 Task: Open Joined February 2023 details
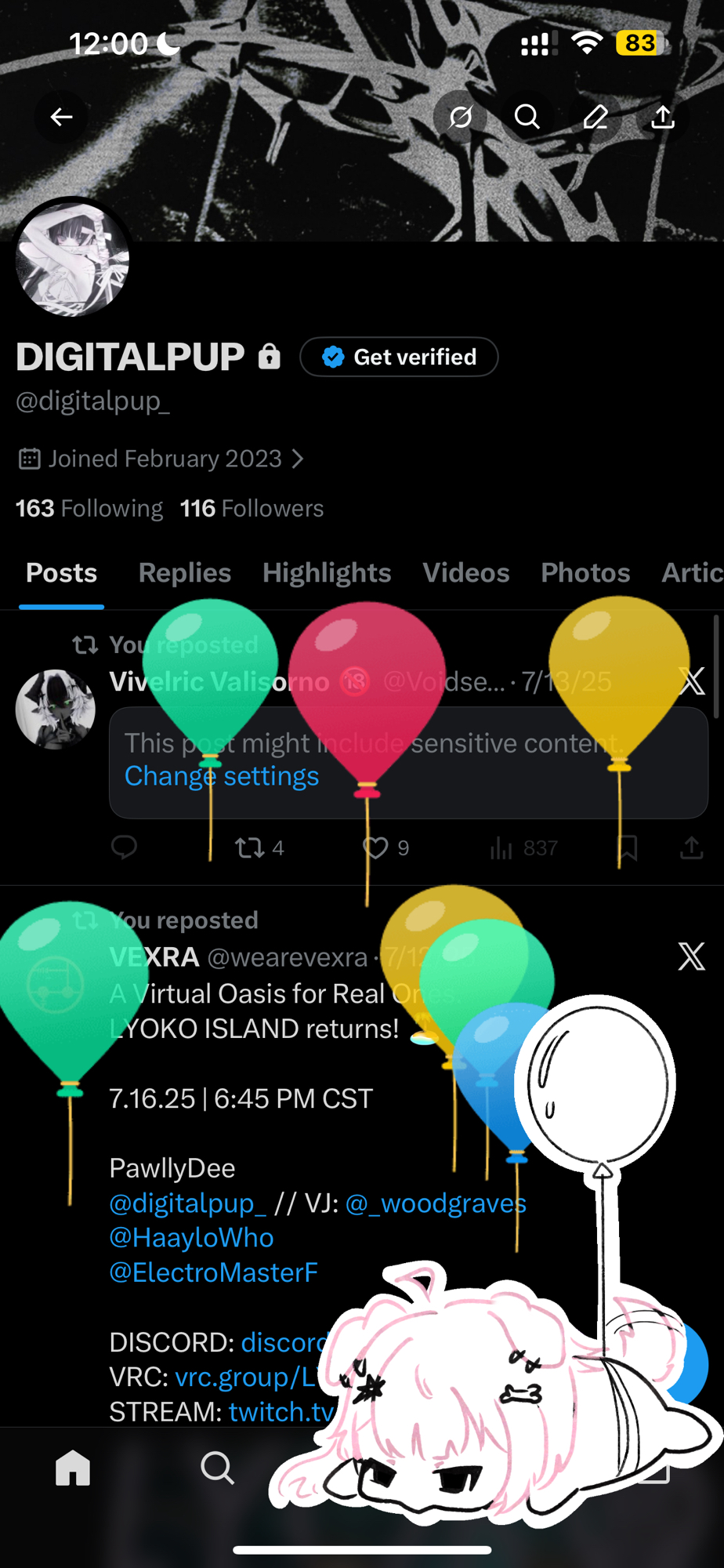point(163,459)
